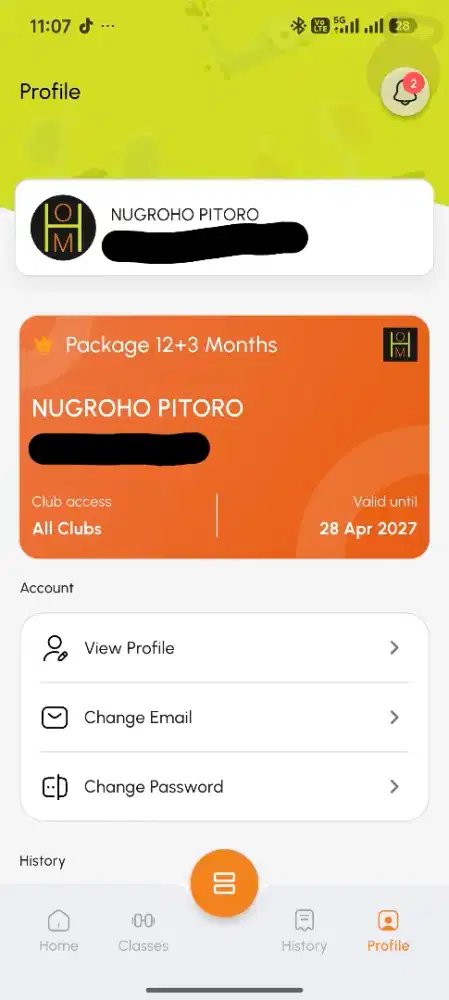
Task: Tap the orange center floating button
Action: [x=224, y=883]
